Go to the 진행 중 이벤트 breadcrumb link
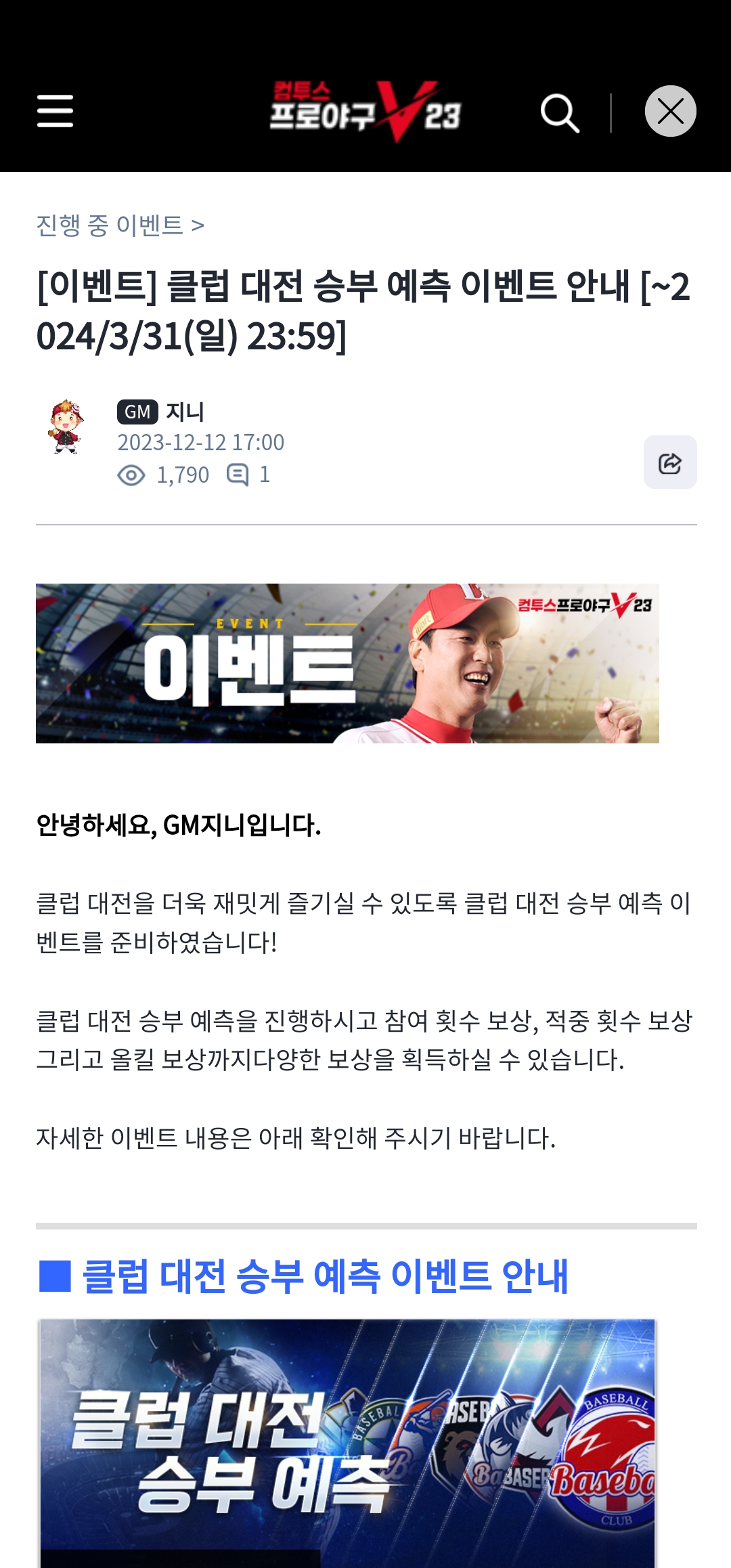The image size is (731, 1568). coord(120,225)
